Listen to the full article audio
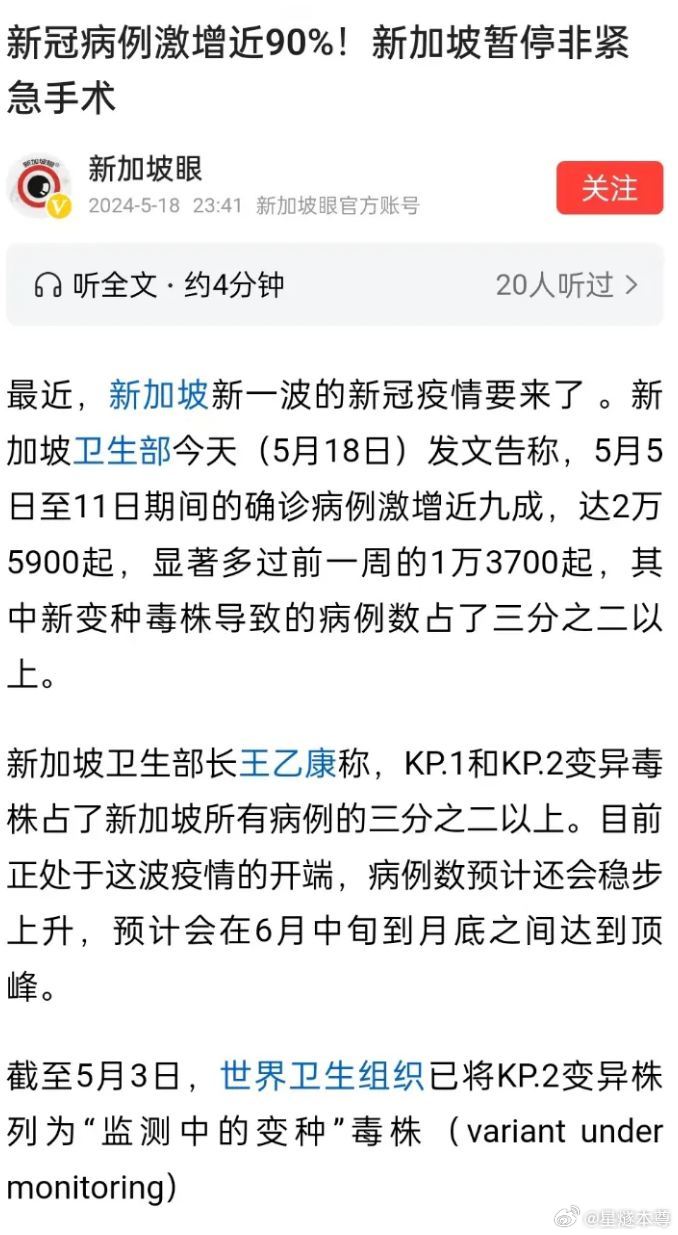Image resolution: width=678 pixels, height=1235 pixels. [x=160, y=285]
